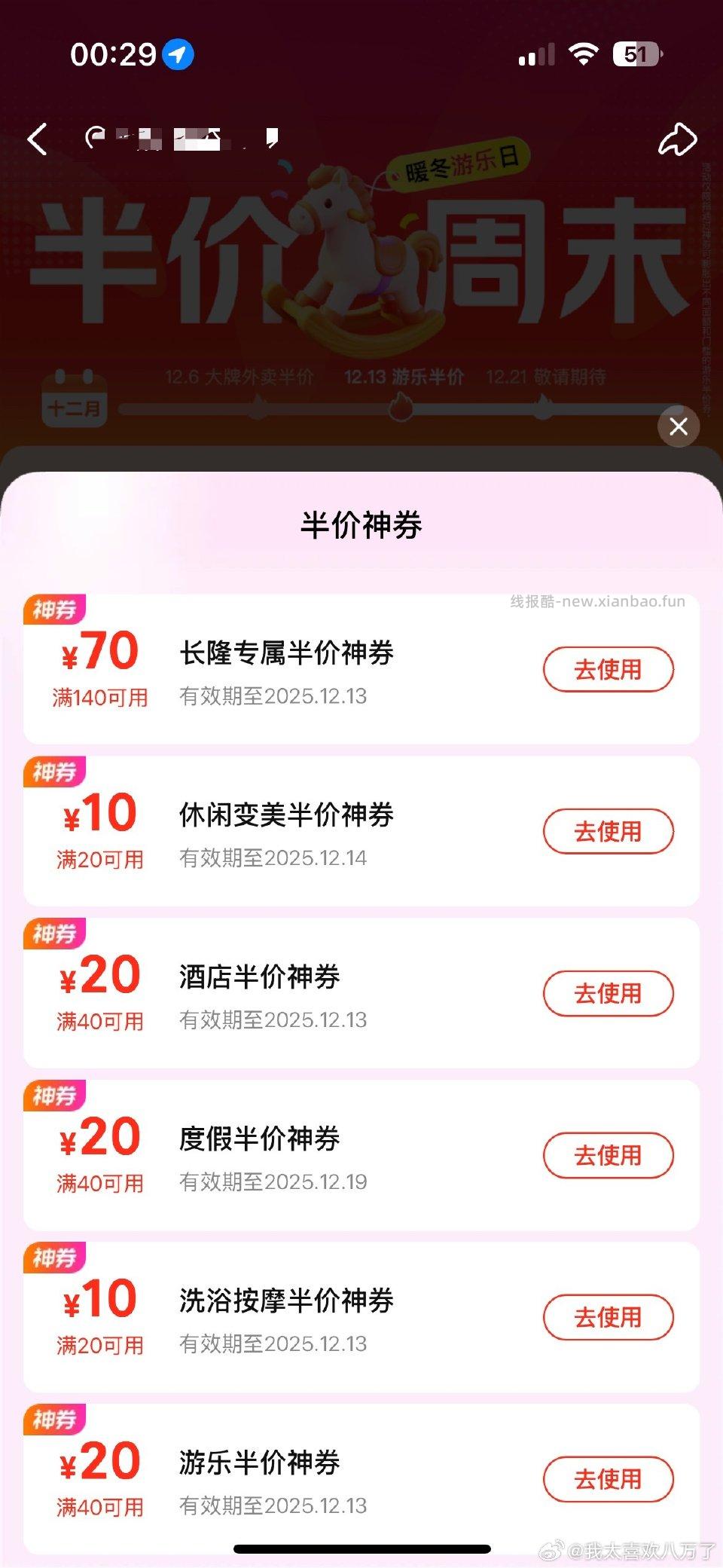723x1568 pixels.
Task: Dismiss the coupon panel with the X button
Action: [679, 426]
